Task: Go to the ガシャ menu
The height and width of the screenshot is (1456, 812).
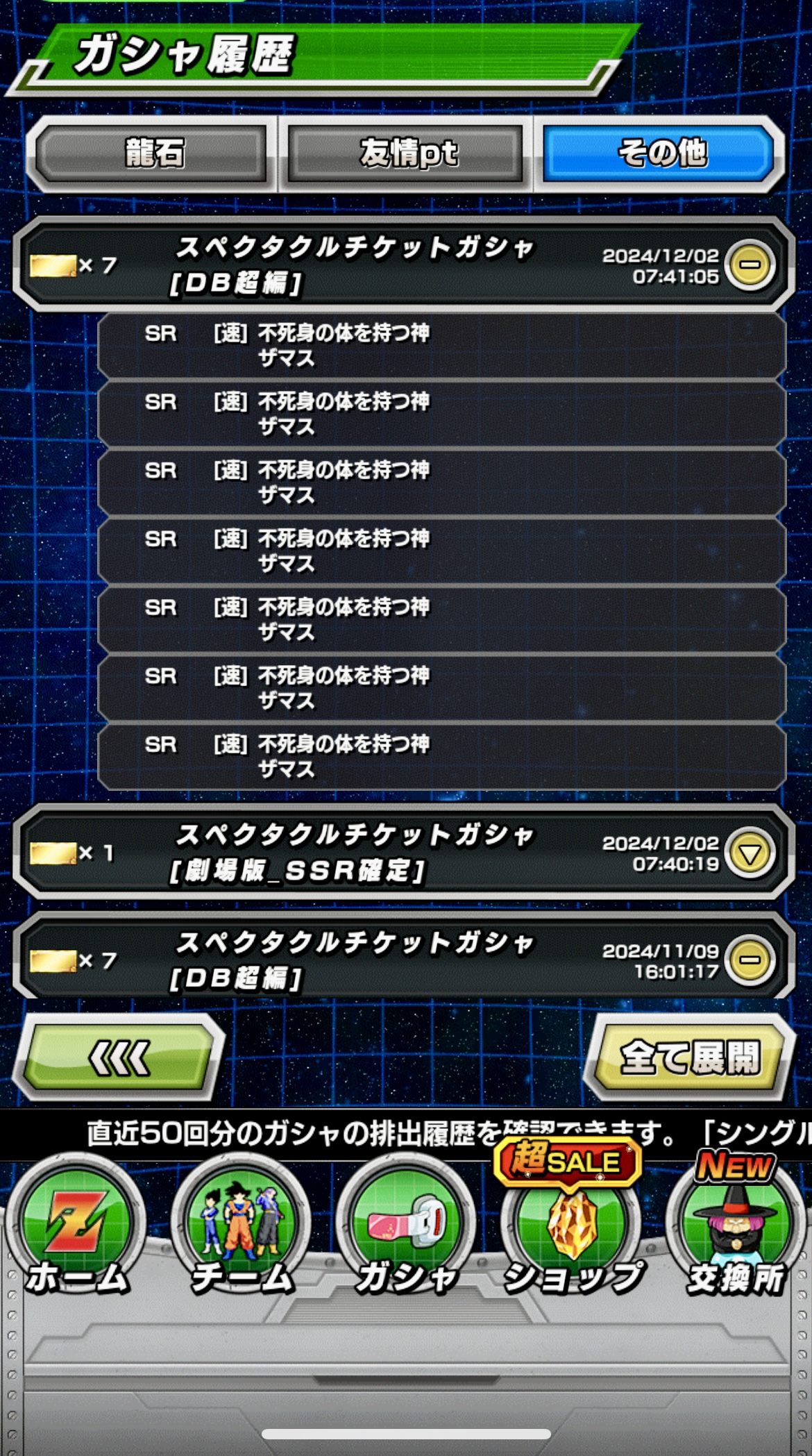Action: click(406, 1230)
